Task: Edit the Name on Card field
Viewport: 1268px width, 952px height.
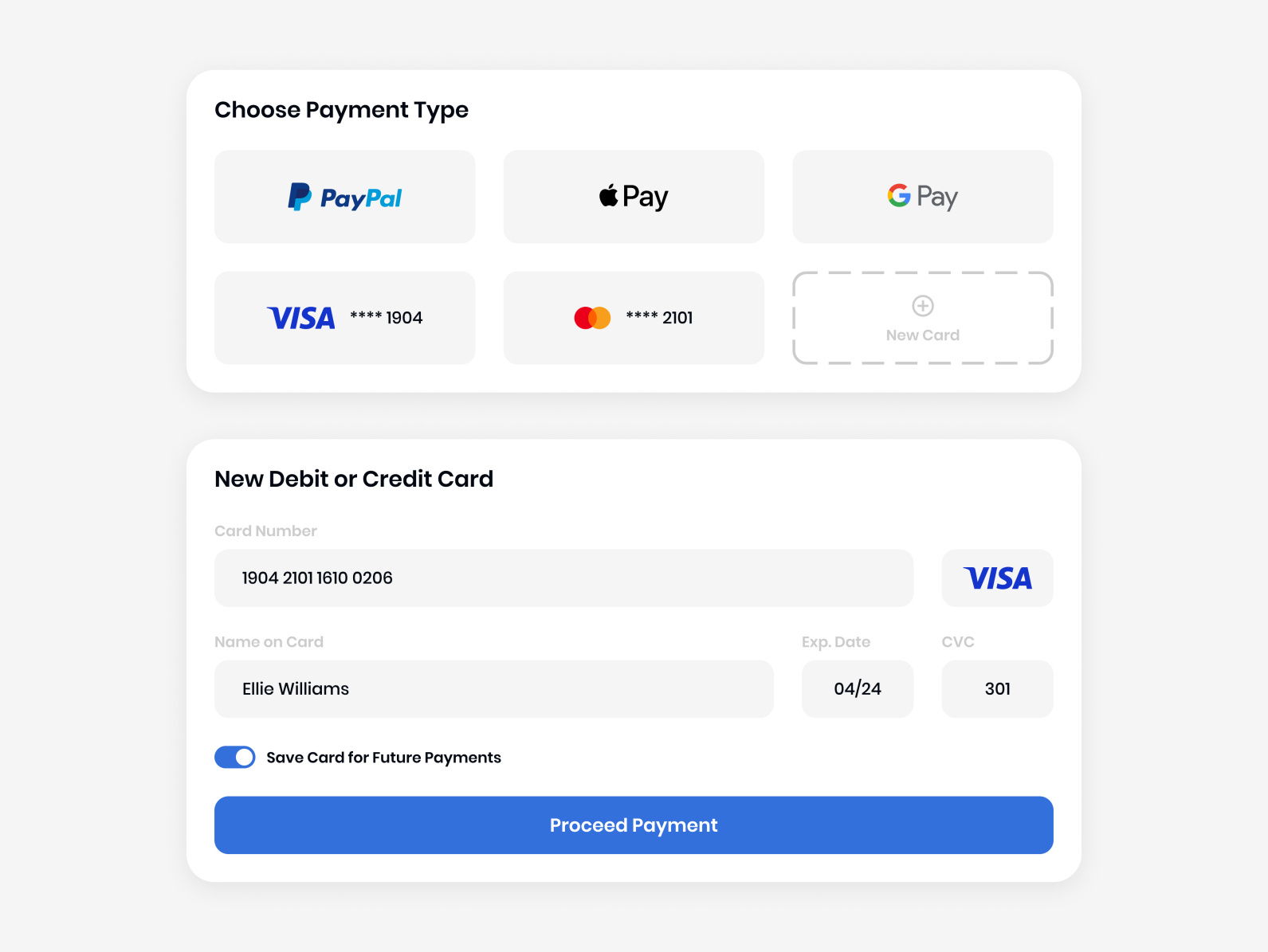Action: (493, 688)
